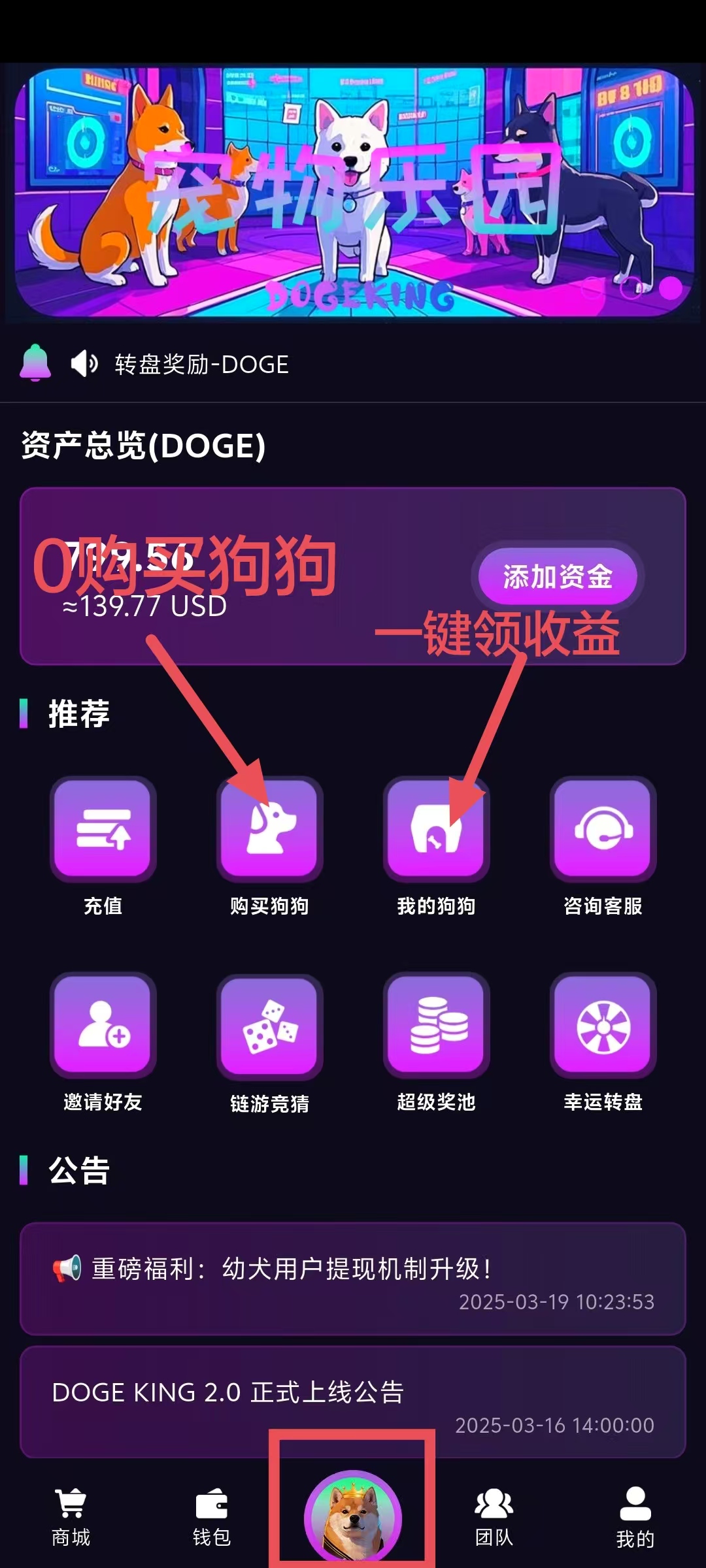Open 购买狗狗 shop
The height and width of the screenshot is (1568, 706).
tap(269, 828)
